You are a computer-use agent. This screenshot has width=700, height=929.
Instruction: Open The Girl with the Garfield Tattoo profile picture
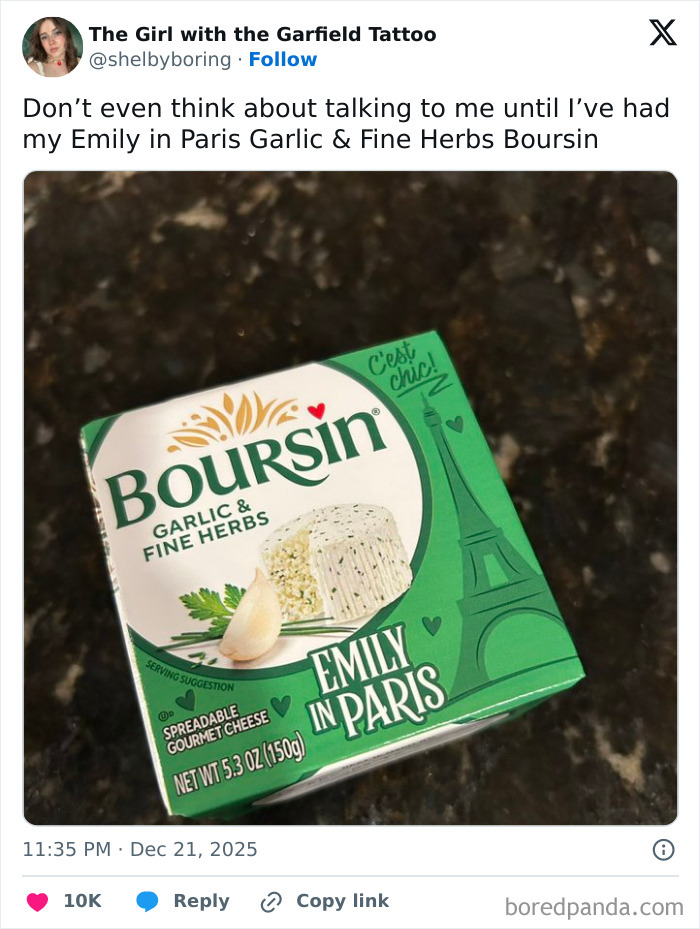[52, 47]
